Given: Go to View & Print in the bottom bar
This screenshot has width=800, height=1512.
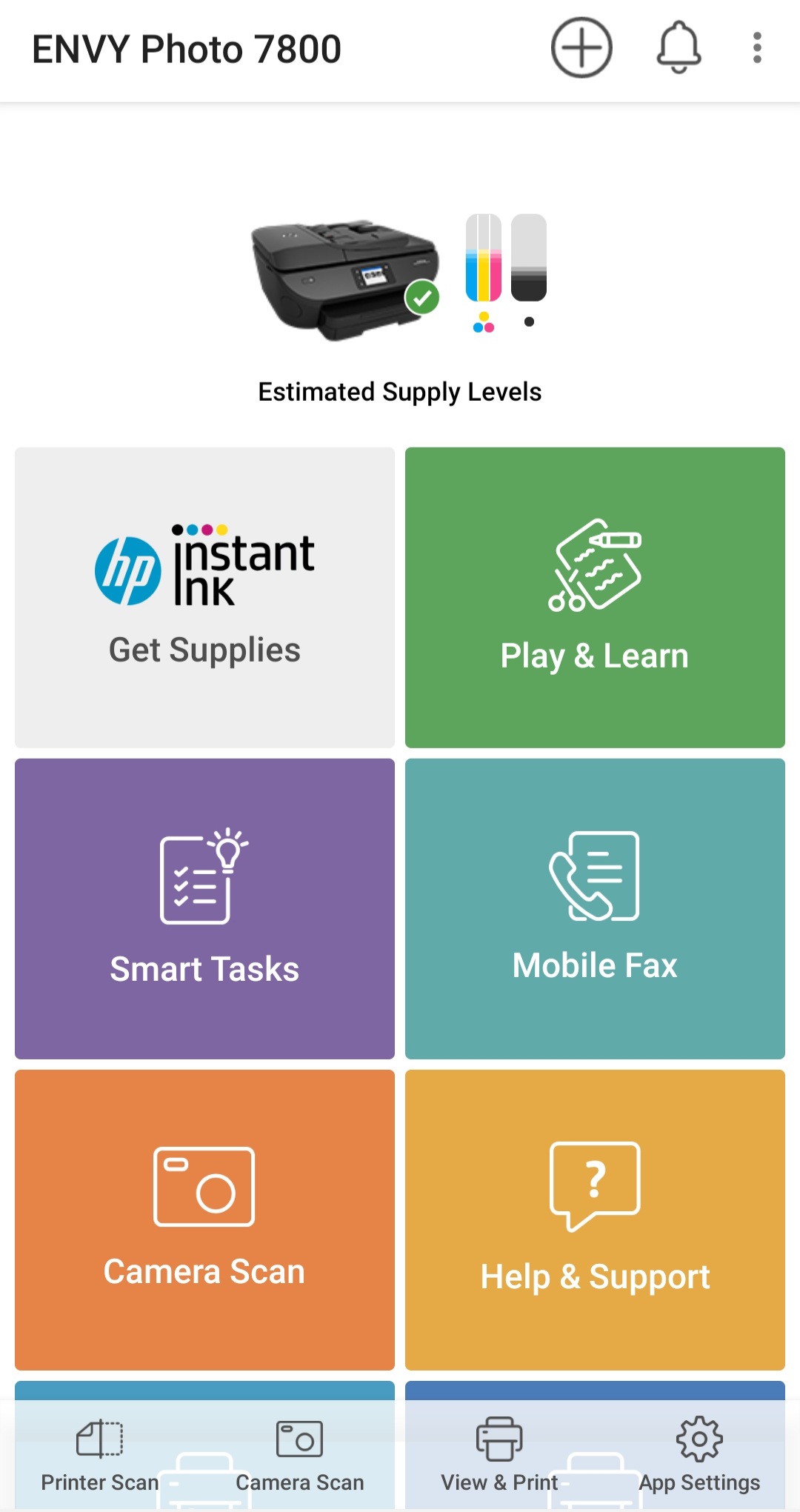Looking at the screenshot, I should (x=499, y=1455).
